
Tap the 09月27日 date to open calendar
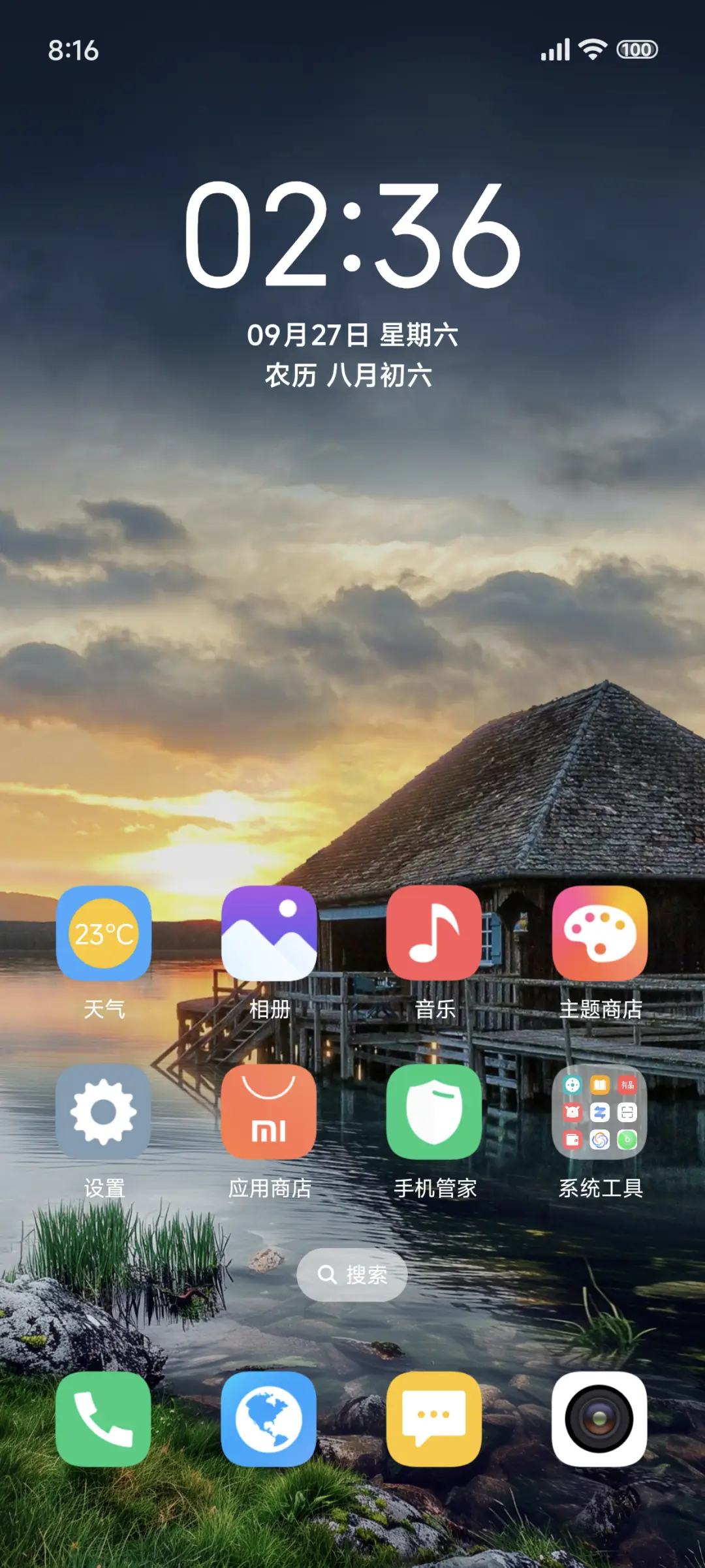pyautogui.click(x=352, y=334)
